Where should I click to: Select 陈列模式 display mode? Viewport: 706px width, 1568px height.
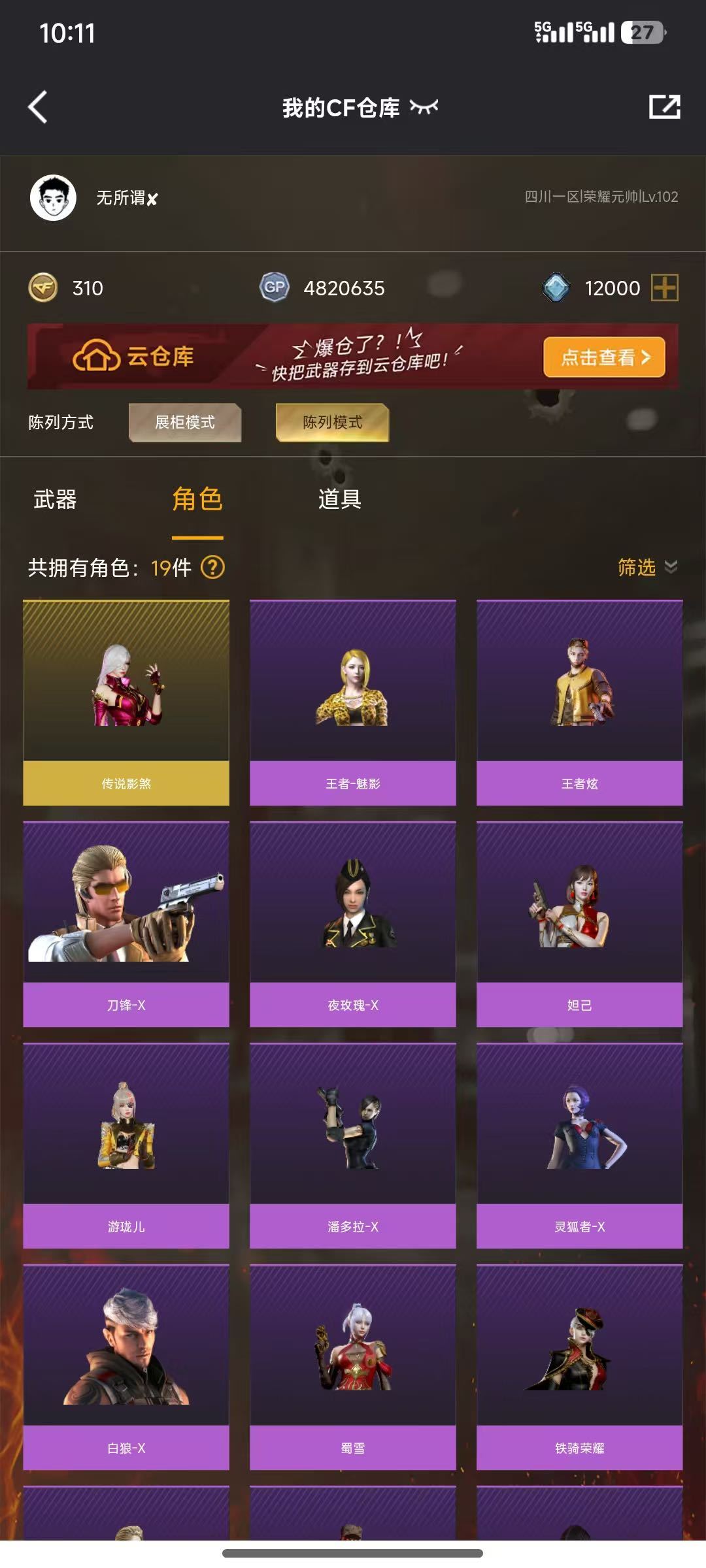click(332, 423)
